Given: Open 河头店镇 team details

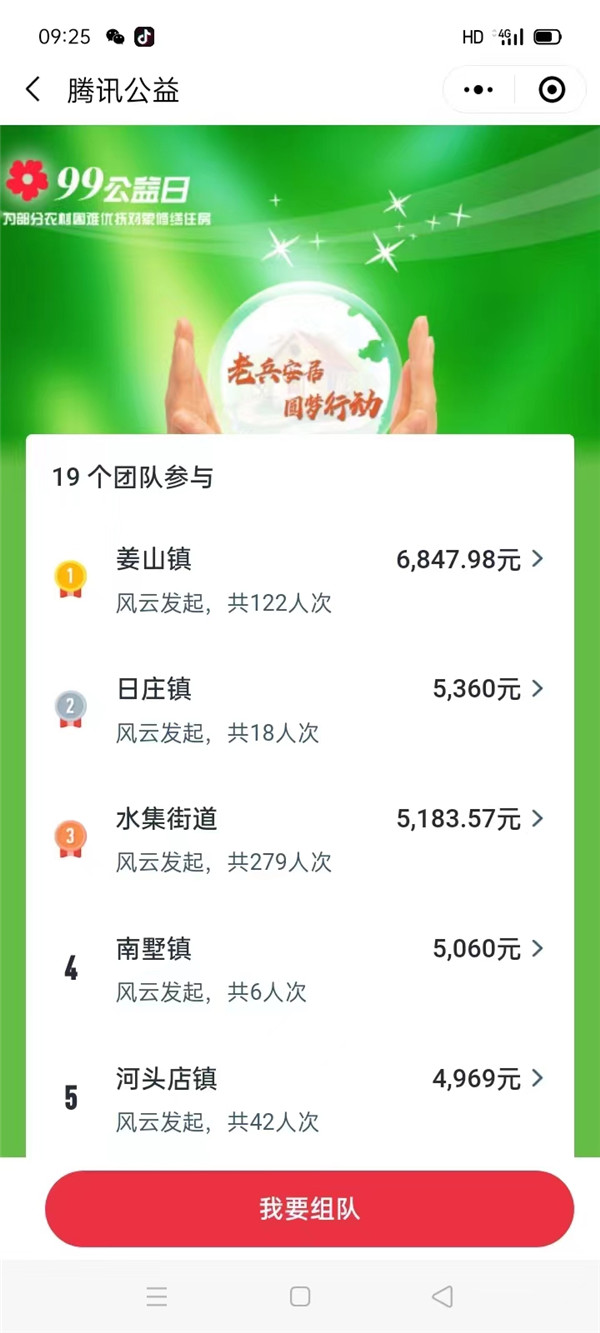Looking at the screenshot, I should click(x=300, y=1100).
